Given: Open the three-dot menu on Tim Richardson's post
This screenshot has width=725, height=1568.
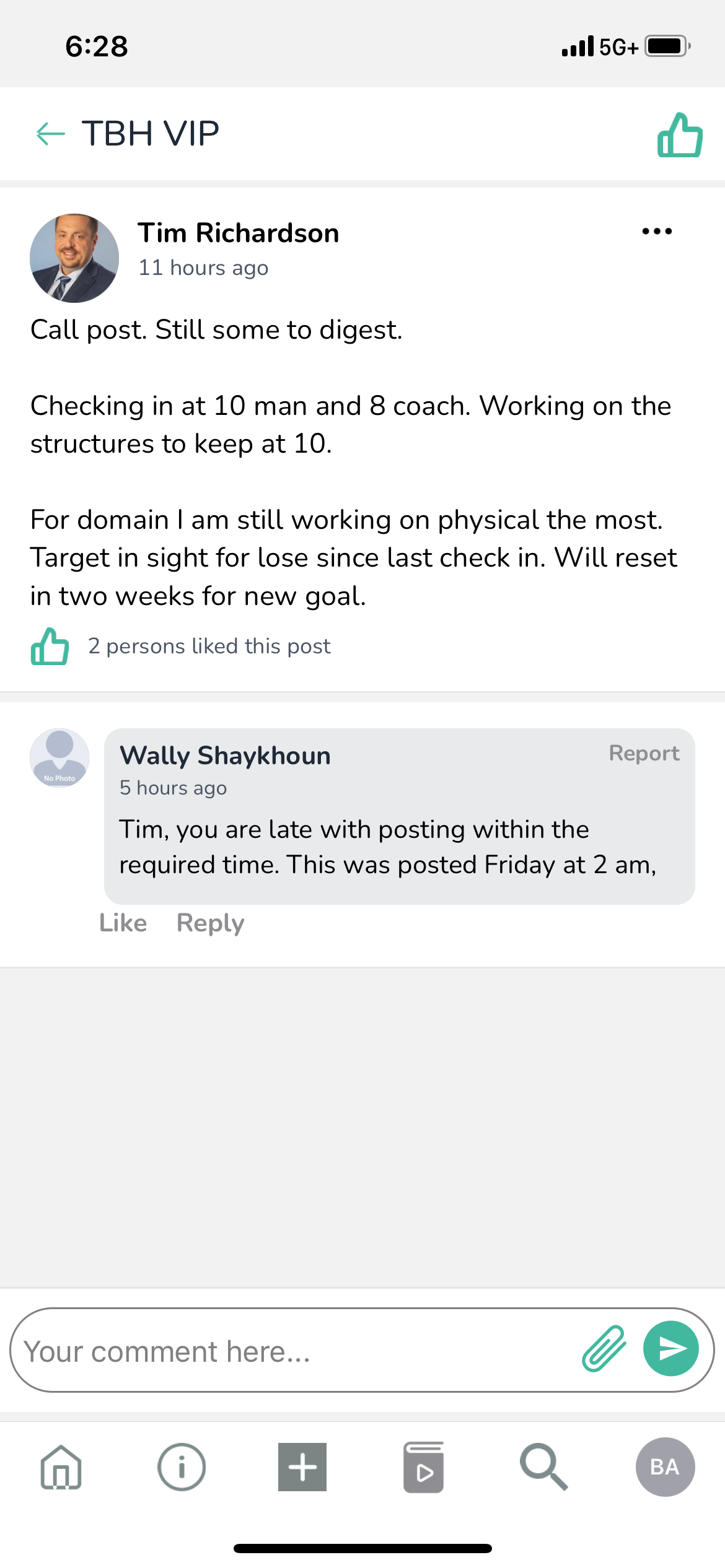Looking at the screenshot, I should point(657,232).
